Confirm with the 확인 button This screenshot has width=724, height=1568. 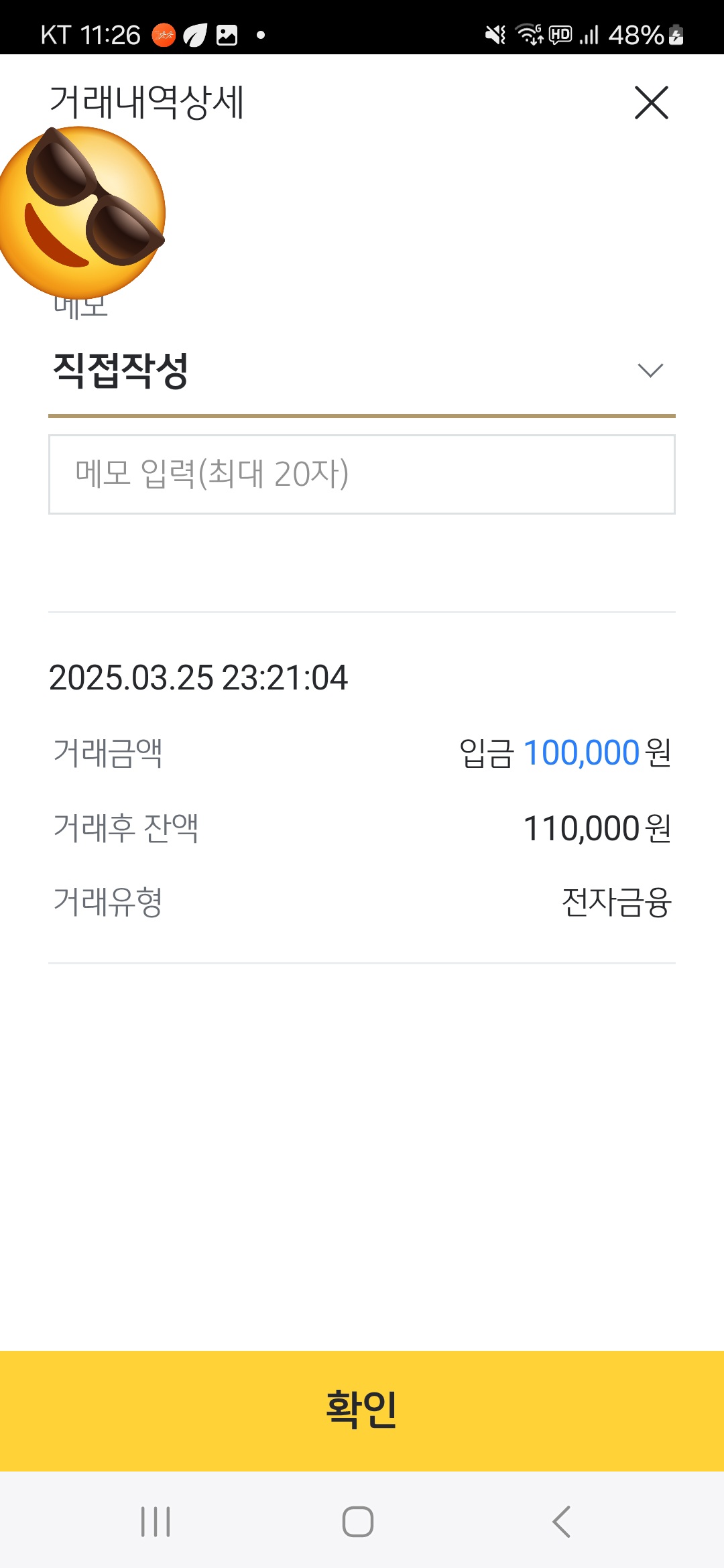[x=362, y=1411]
